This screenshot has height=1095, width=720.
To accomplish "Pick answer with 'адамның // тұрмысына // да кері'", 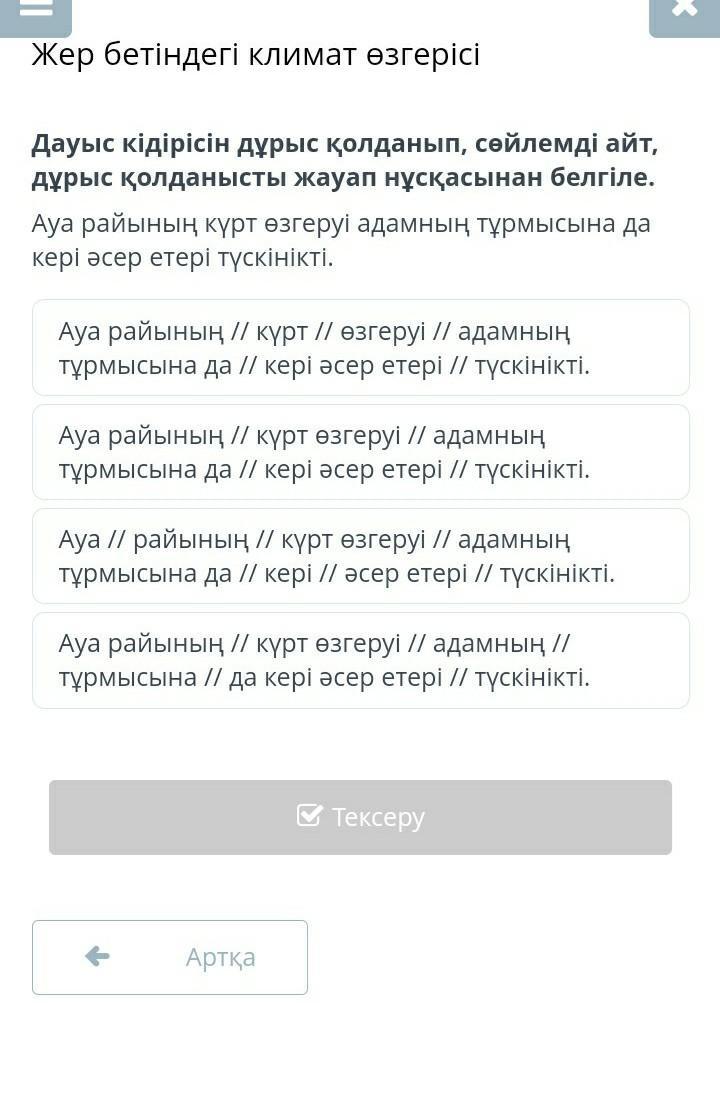I will click(x=360, y=660).
